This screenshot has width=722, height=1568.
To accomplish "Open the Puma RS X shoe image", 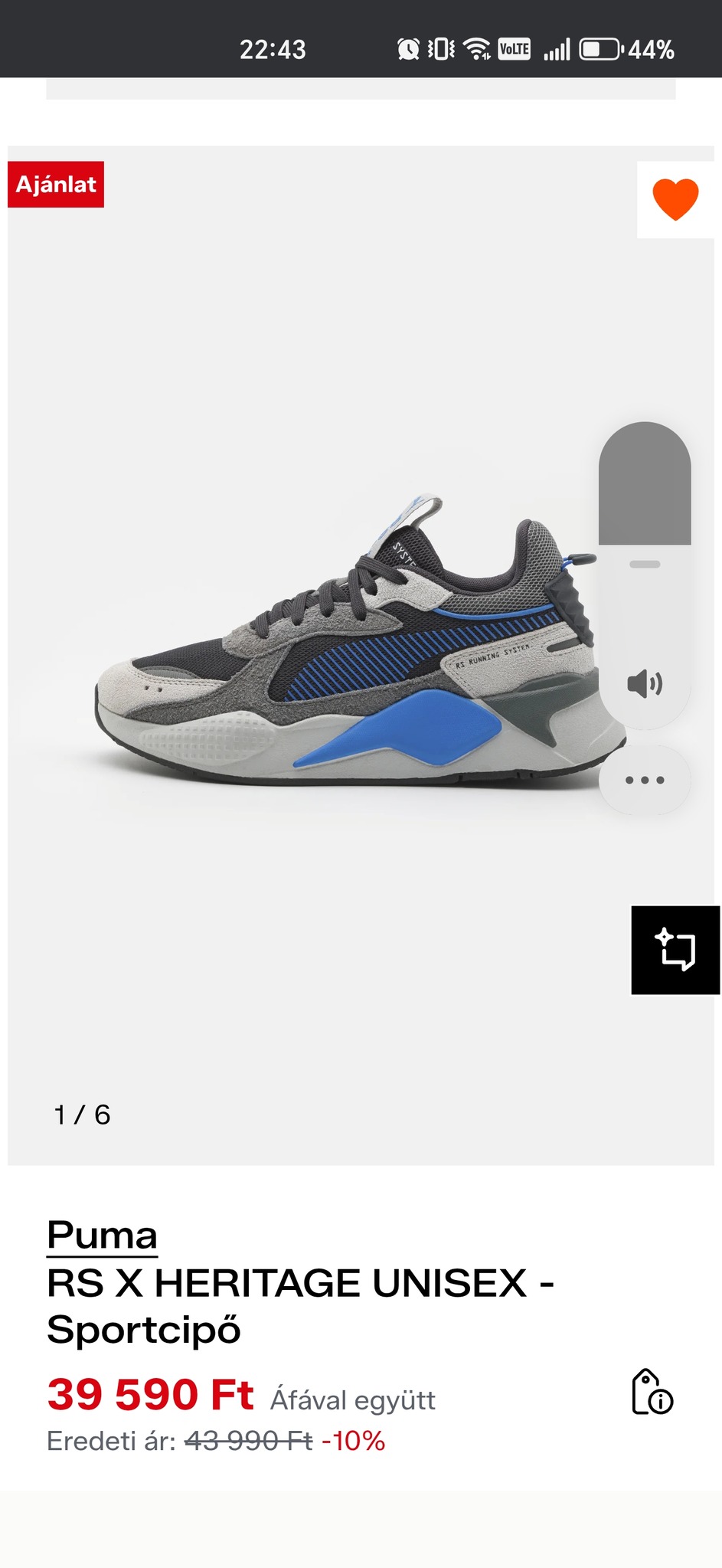I will point(345,651).
